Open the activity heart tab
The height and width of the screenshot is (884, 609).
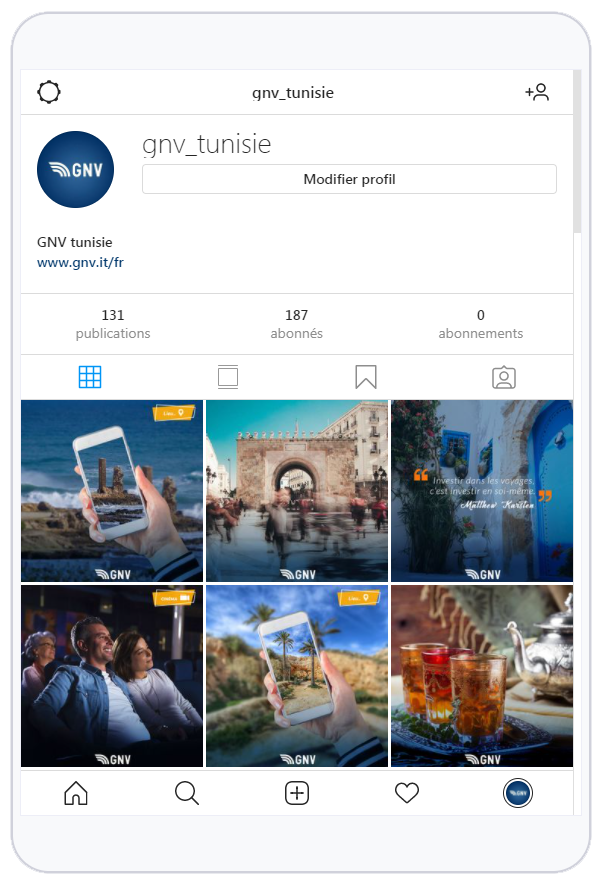(x=407, y=793)
